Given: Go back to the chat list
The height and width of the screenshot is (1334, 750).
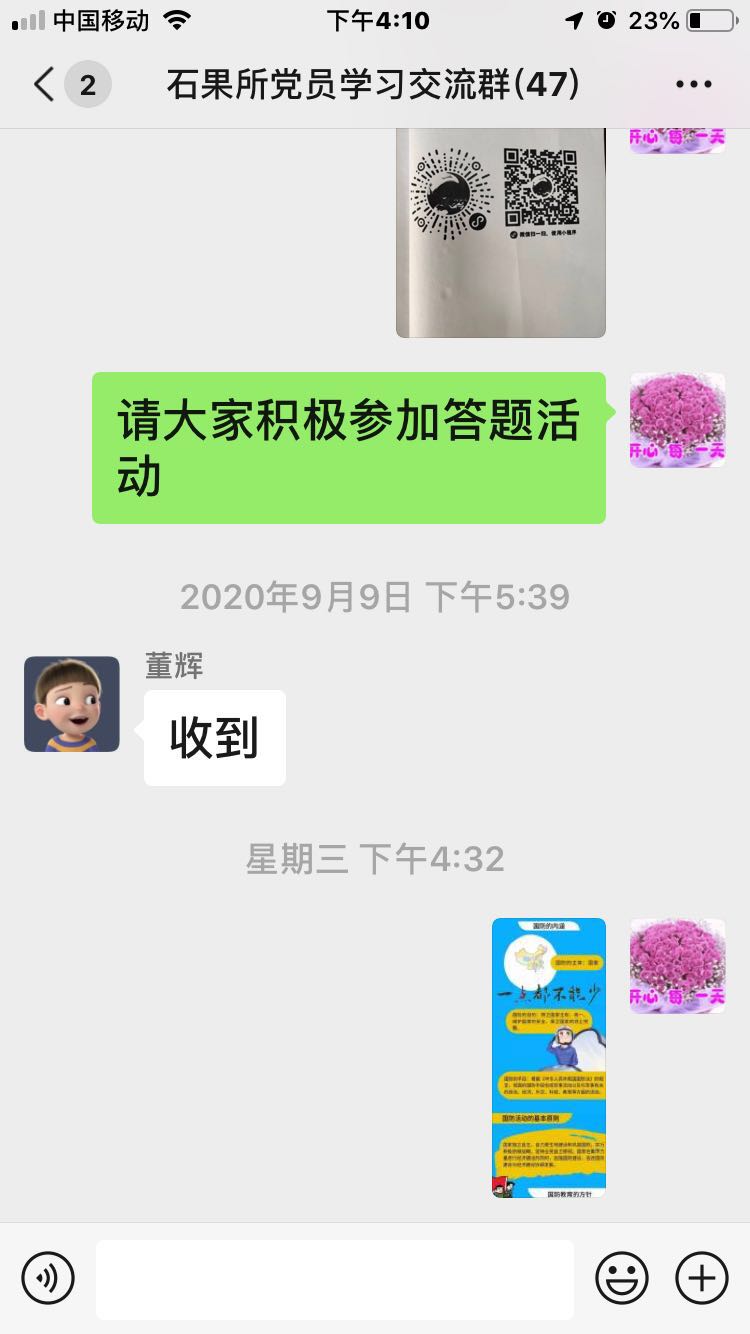Looking at the screenshot, I should point(45,85).
